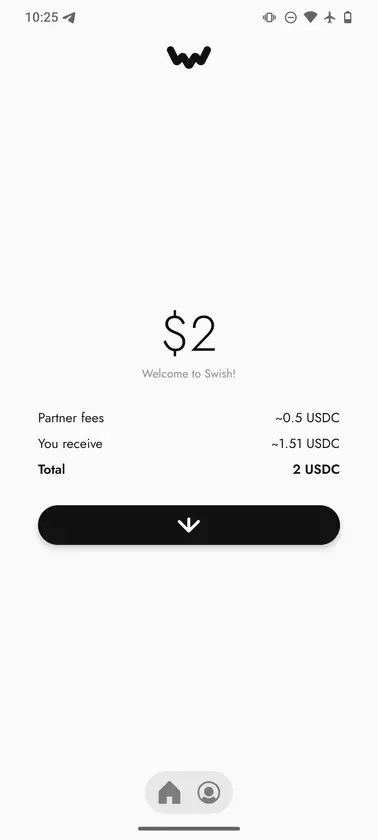This screenshot has height=840, width=378.
Task: Tap the black down-arrow receive button
Action: coord(188,525)
